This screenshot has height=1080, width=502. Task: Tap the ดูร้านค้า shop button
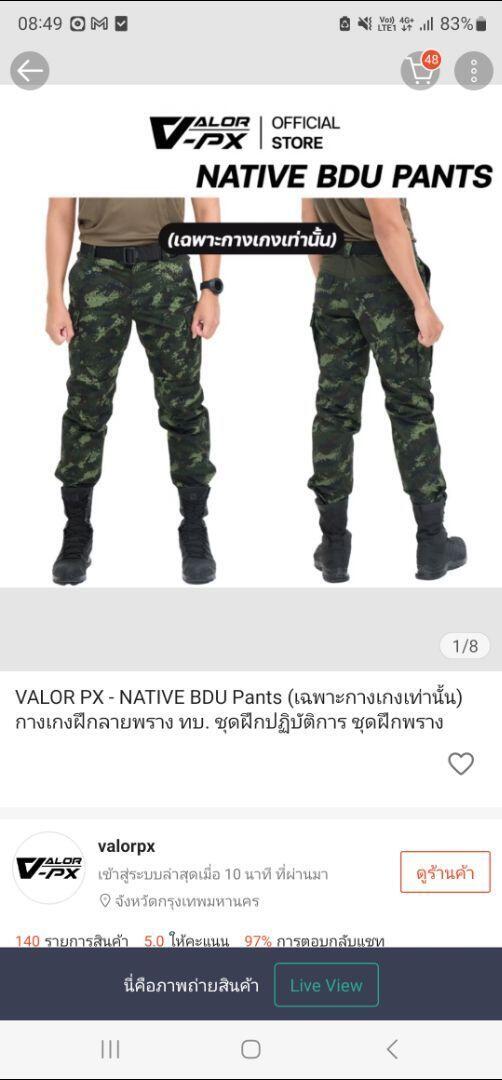446,872
